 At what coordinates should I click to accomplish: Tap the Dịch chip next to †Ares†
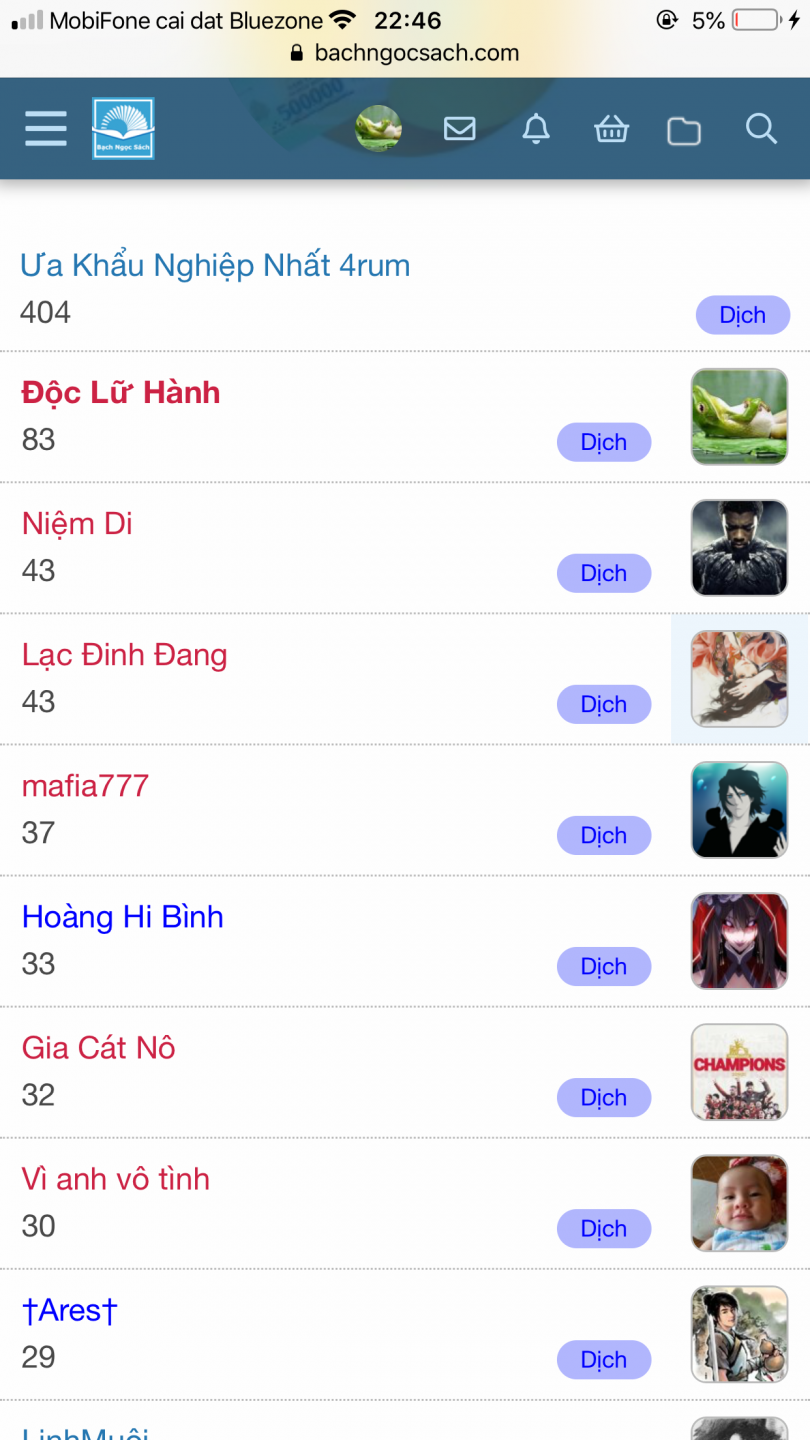[603, 1360]
